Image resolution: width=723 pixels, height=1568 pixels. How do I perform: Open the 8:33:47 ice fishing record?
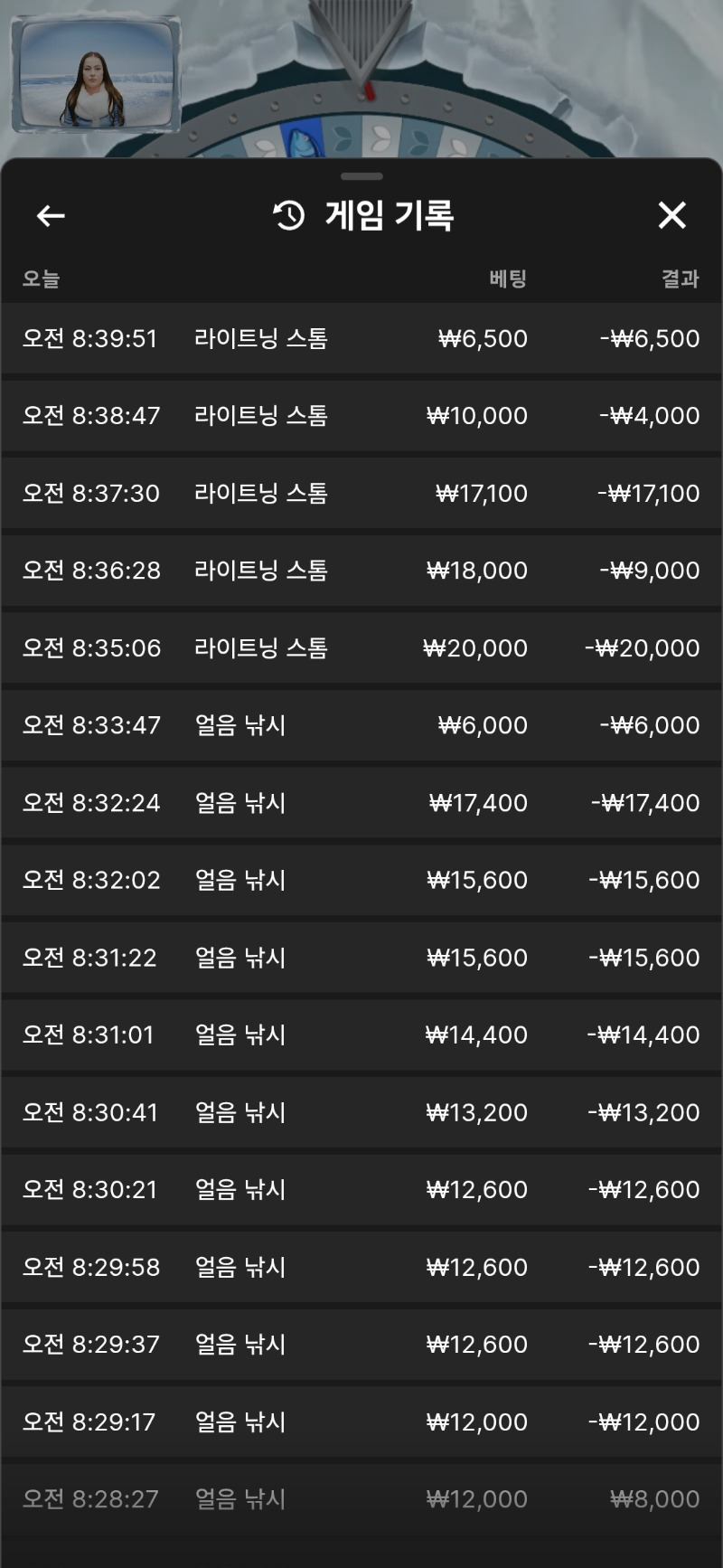tap(361, 725)
